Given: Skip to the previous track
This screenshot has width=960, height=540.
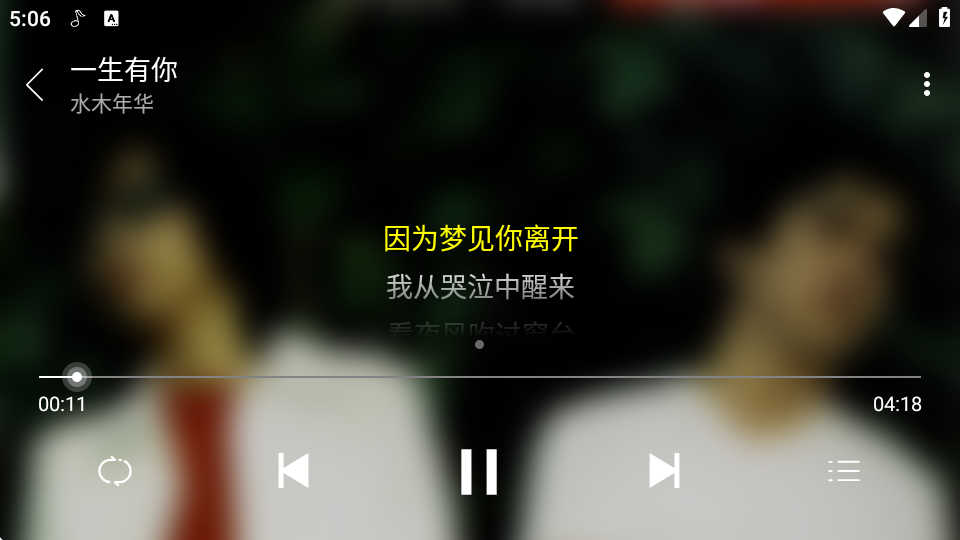Looking at the screenshot, I should [x=293, y=471].
